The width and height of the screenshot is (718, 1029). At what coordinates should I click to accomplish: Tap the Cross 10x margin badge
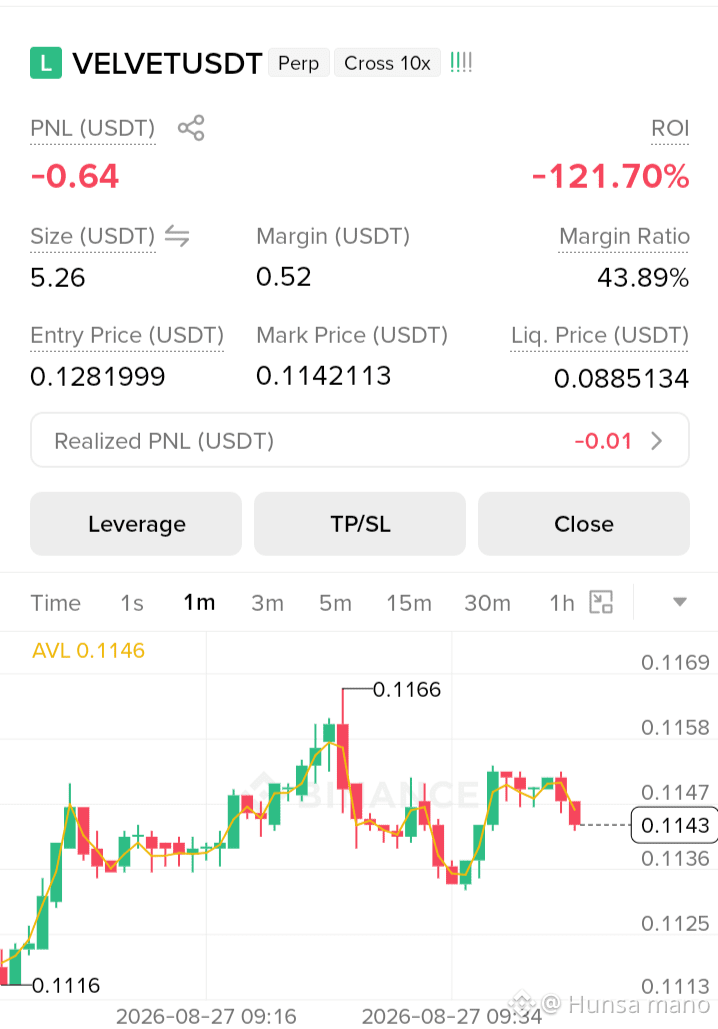[387, 63]
